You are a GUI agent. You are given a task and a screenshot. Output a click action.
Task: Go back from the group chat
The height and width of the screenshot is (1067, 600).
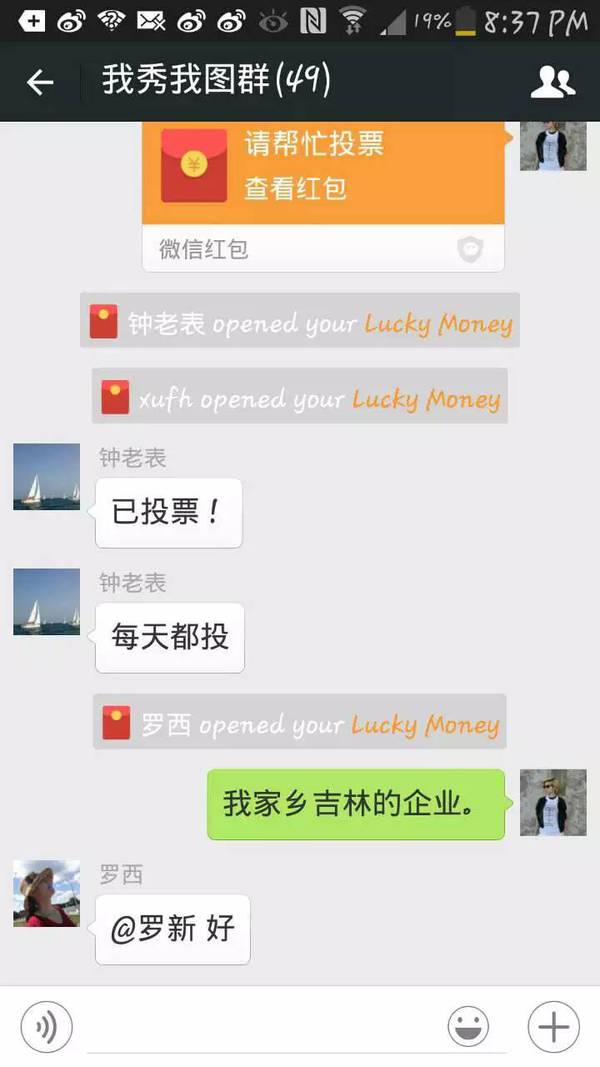40,82
